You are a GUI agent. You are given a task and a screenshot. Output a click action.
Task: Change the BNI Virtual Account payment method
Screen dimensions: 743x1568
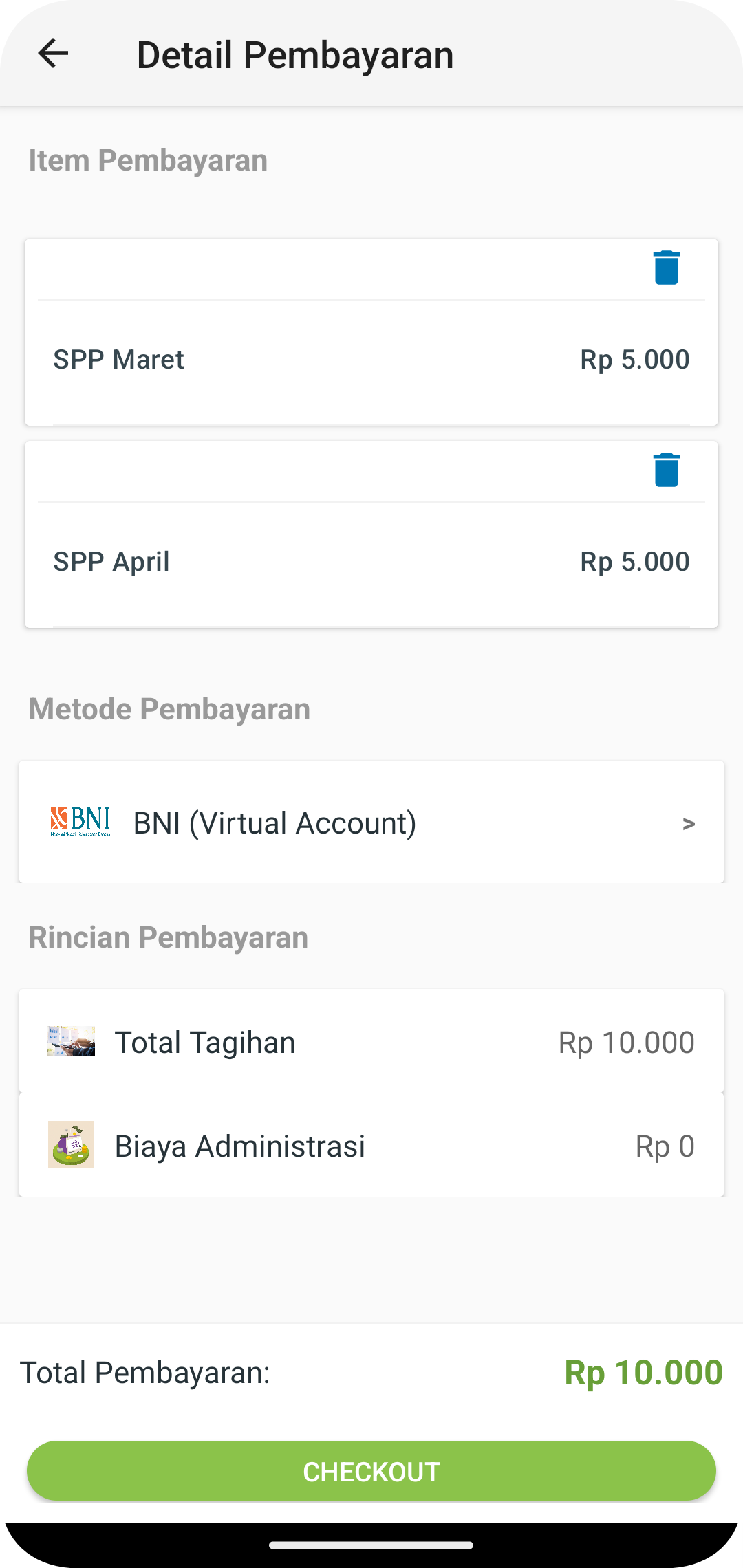point(371,822)
